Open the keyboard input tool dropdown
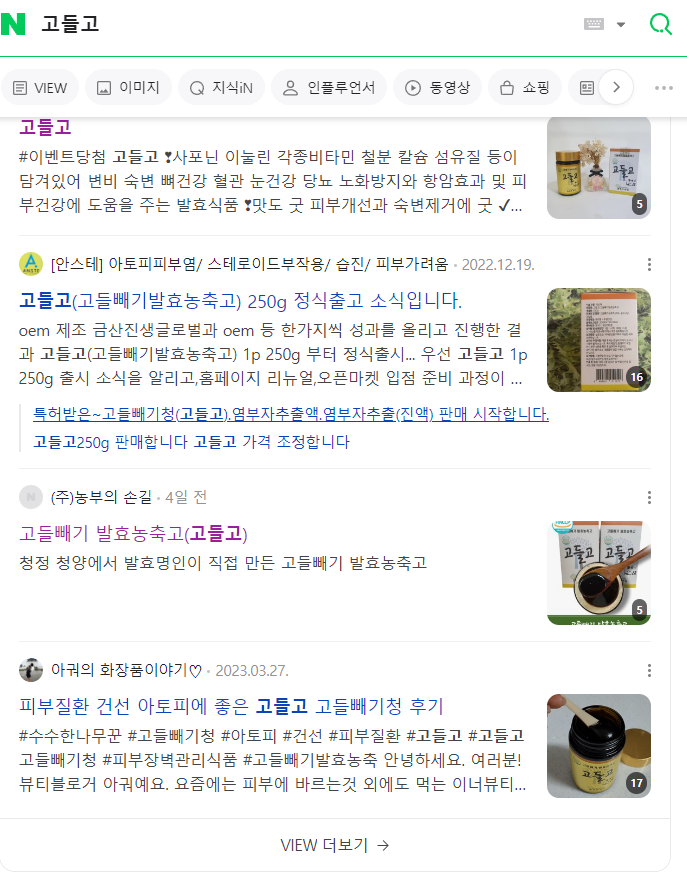The width and height of the screenshot is (687, 885). [x=606, y=25]
